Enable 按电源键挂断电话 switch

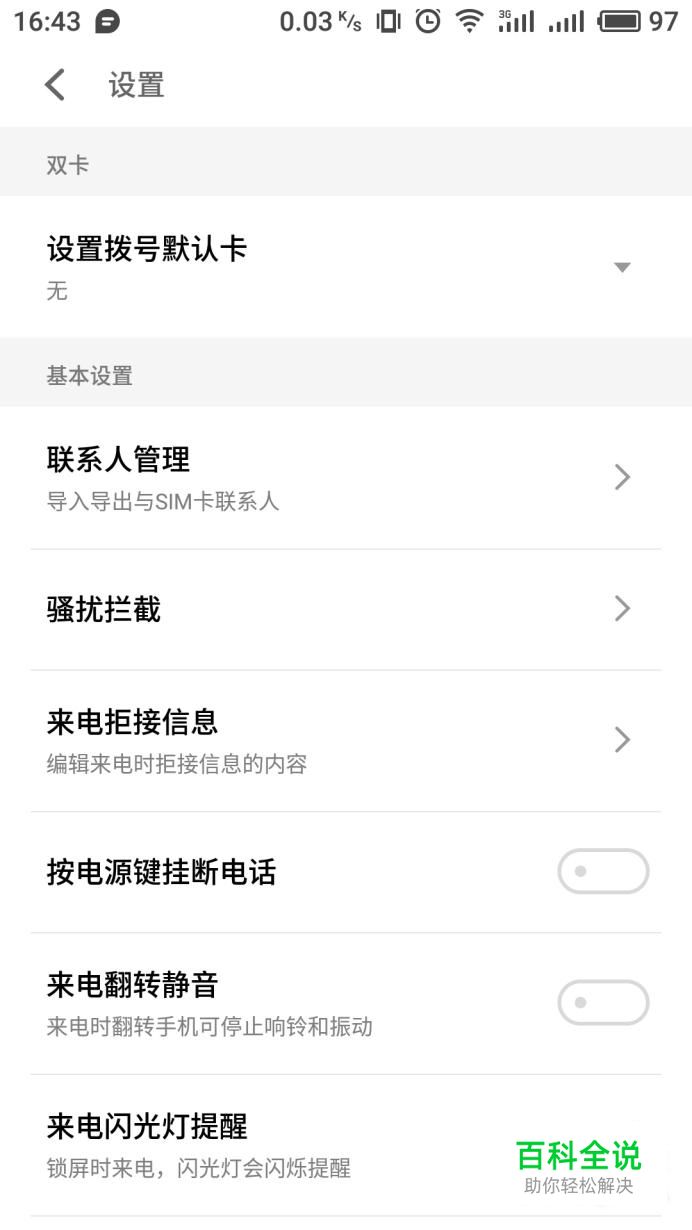pyautogui.click(x=603, y=872)
